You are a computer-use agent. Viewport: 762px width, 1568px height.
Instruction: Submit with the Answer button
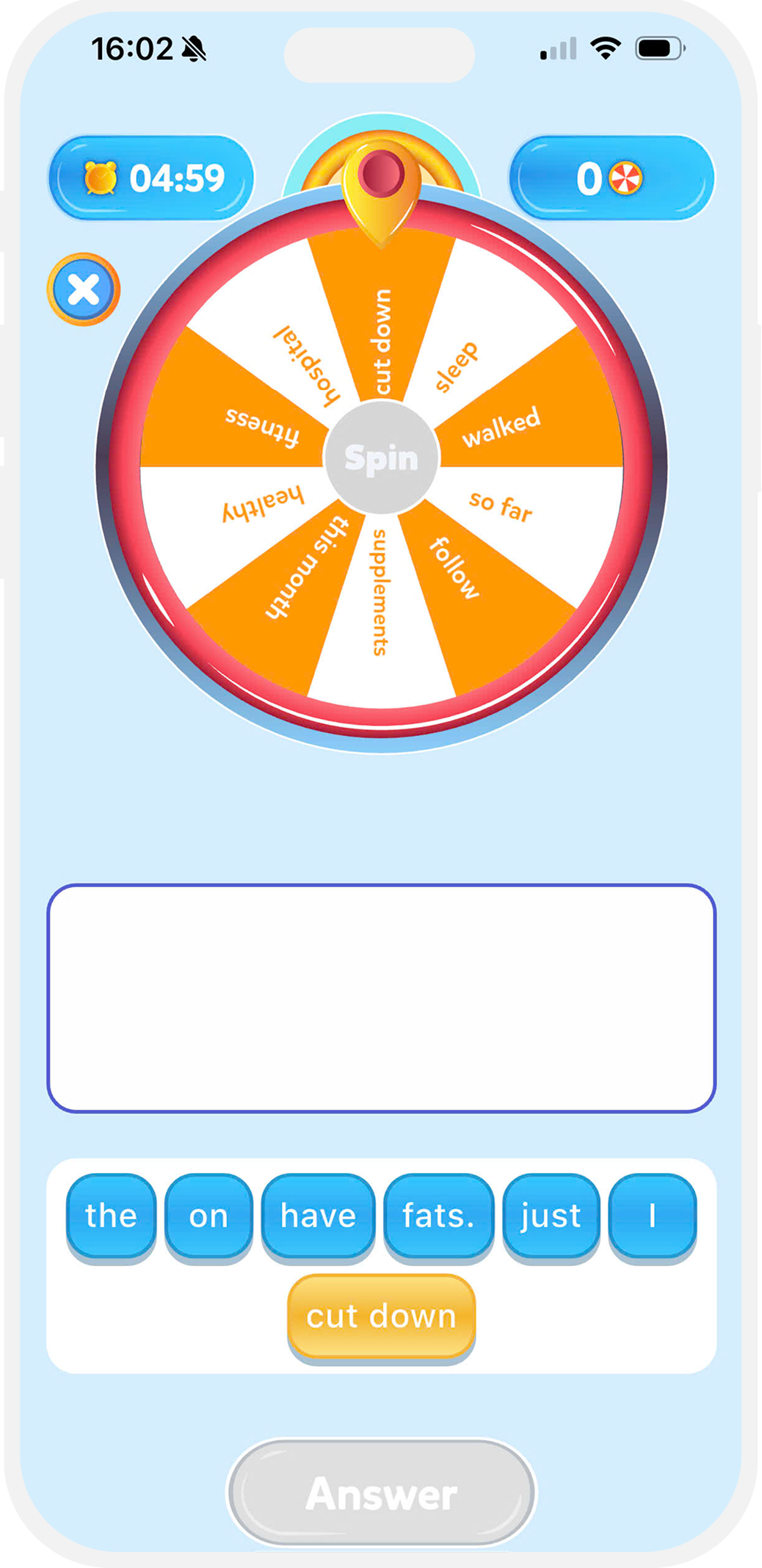(381, 1493)
